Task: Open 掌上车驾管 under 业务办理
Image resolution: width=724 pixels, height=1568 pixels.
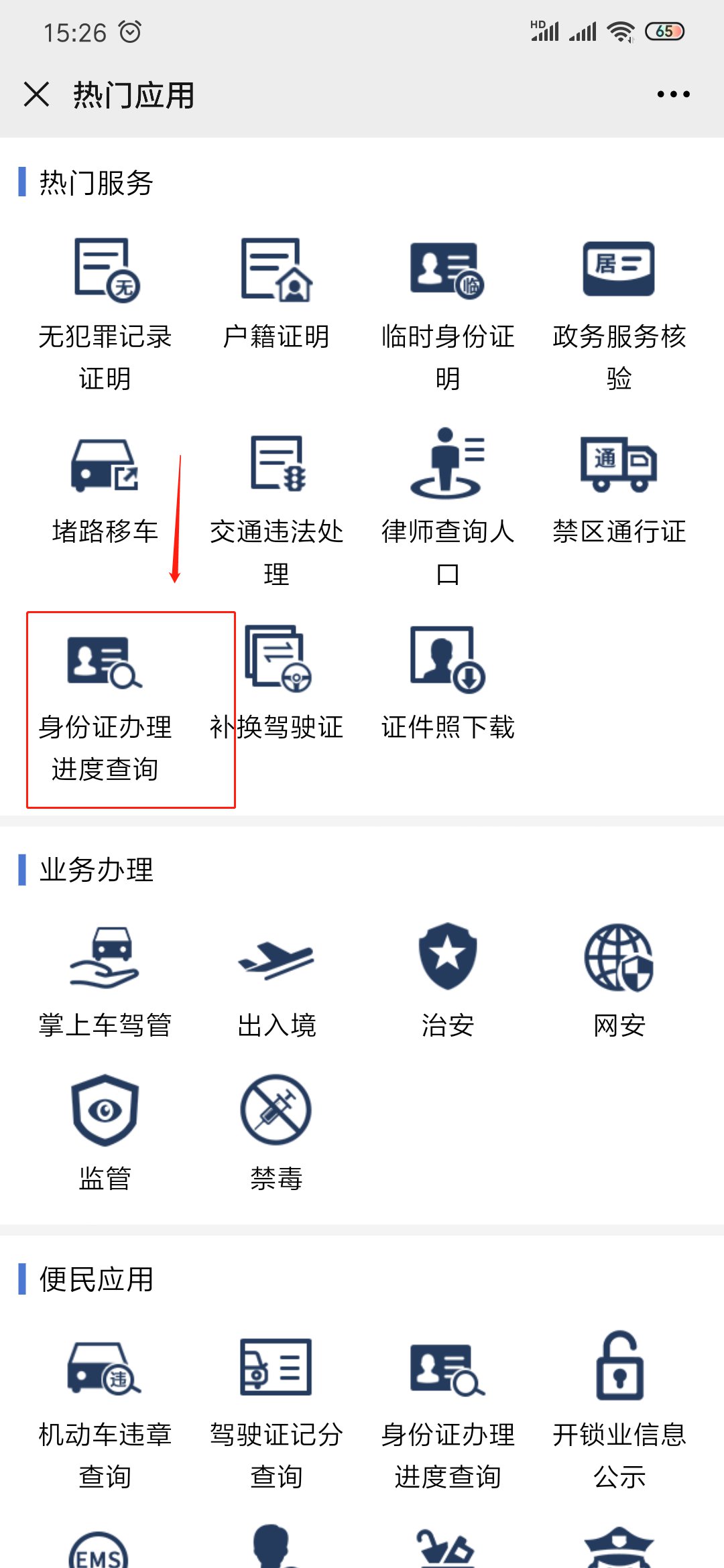Action: coord(105,980)
